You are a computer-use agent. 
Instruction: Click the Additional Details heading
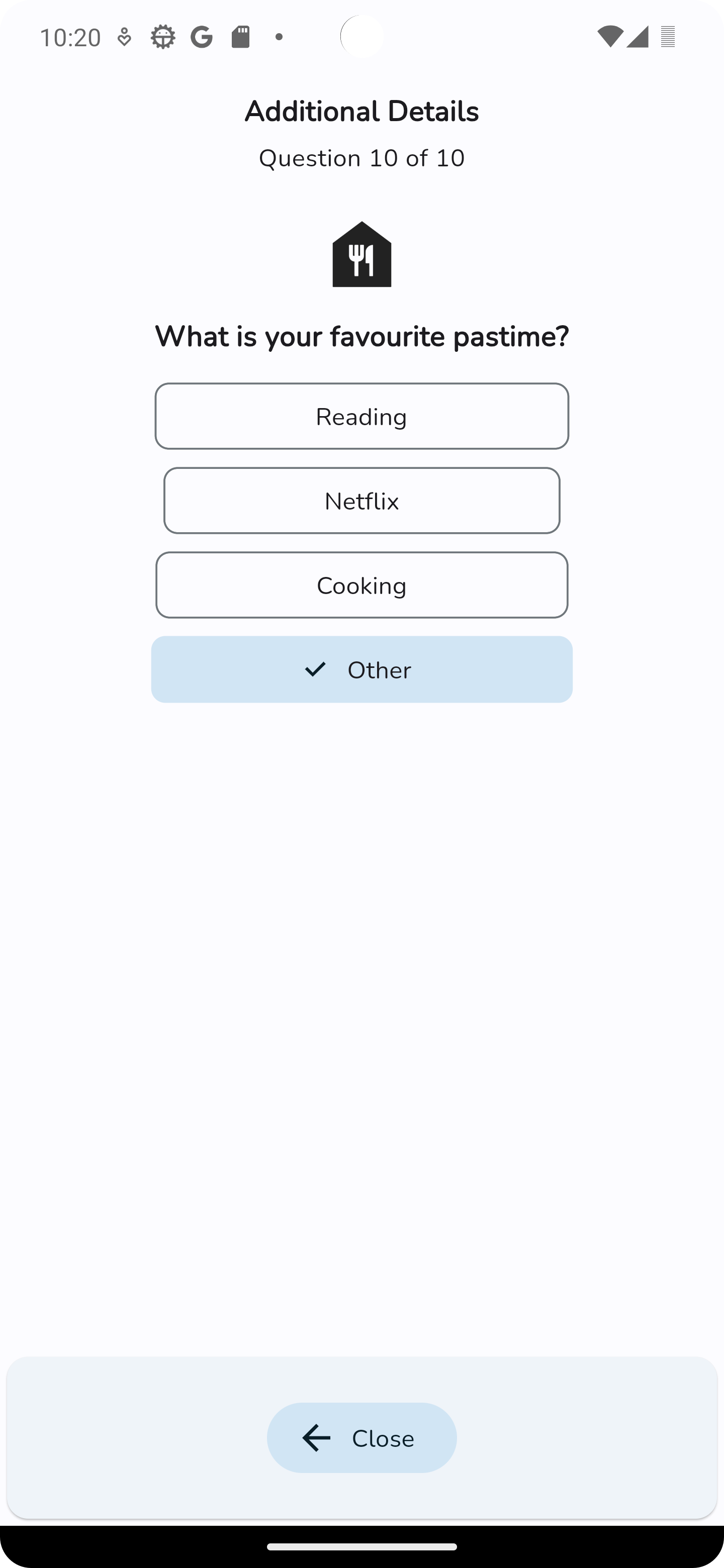pos(361,111)
